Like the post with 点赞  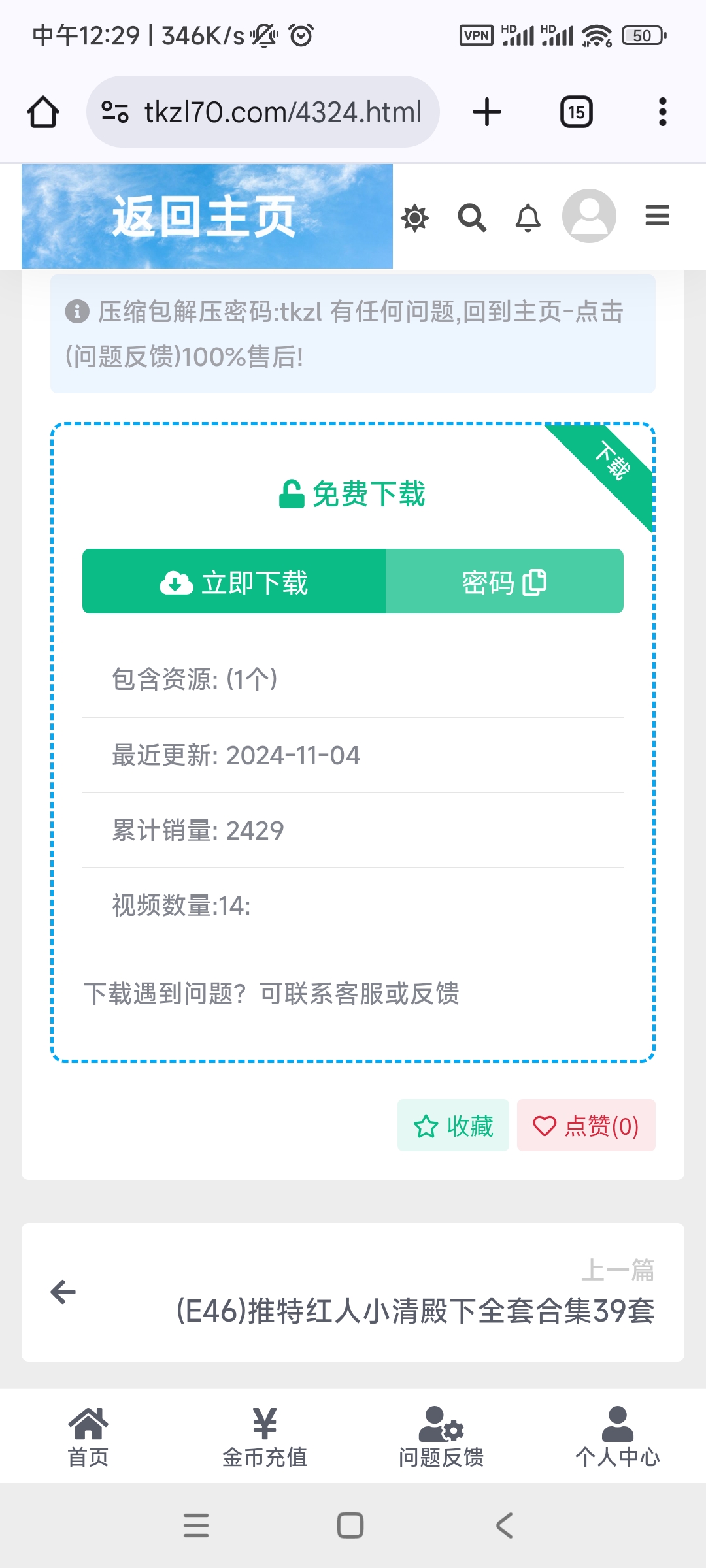[x=586, y=1125]
